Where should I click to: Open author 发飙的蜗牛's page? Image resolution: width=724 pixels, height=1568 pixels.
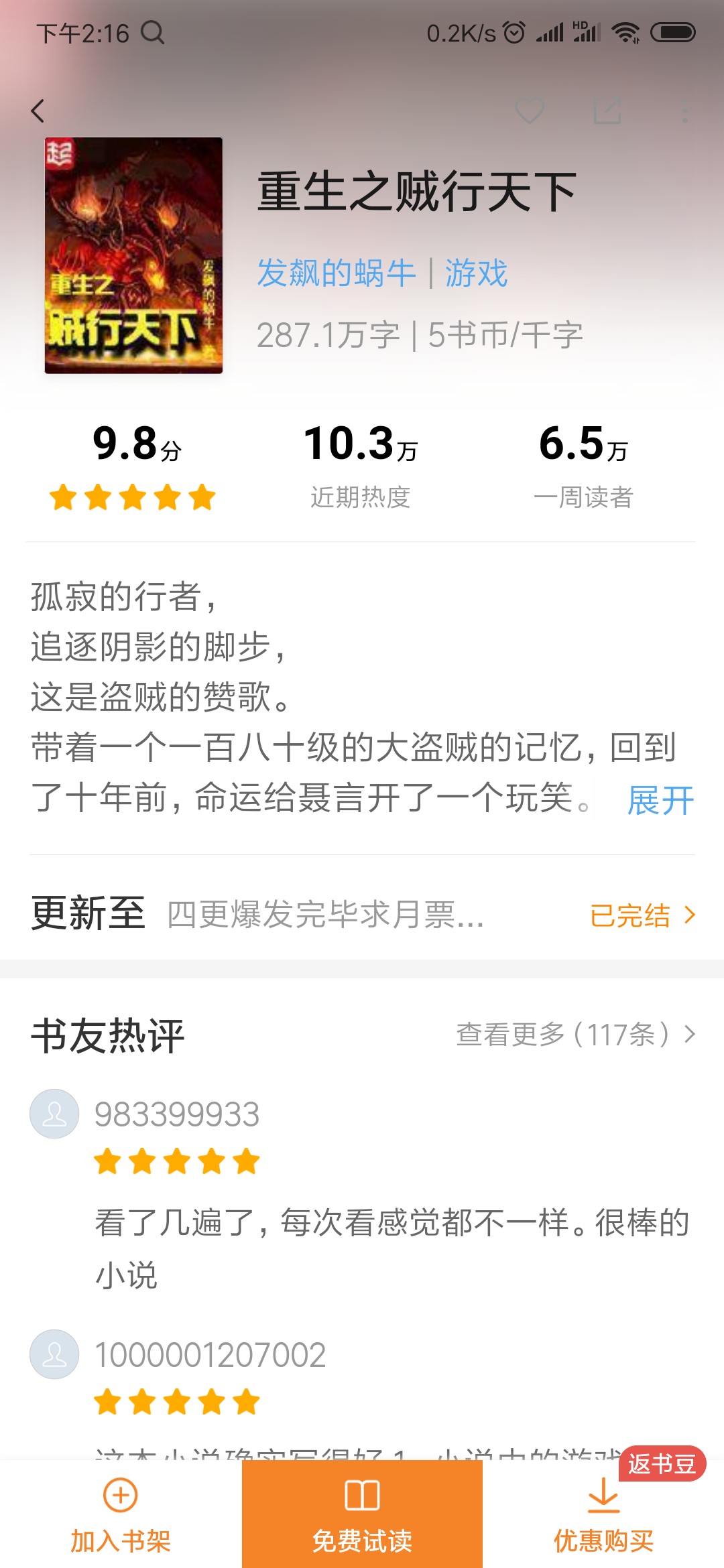pyautogui.click(x=337, y=273)
